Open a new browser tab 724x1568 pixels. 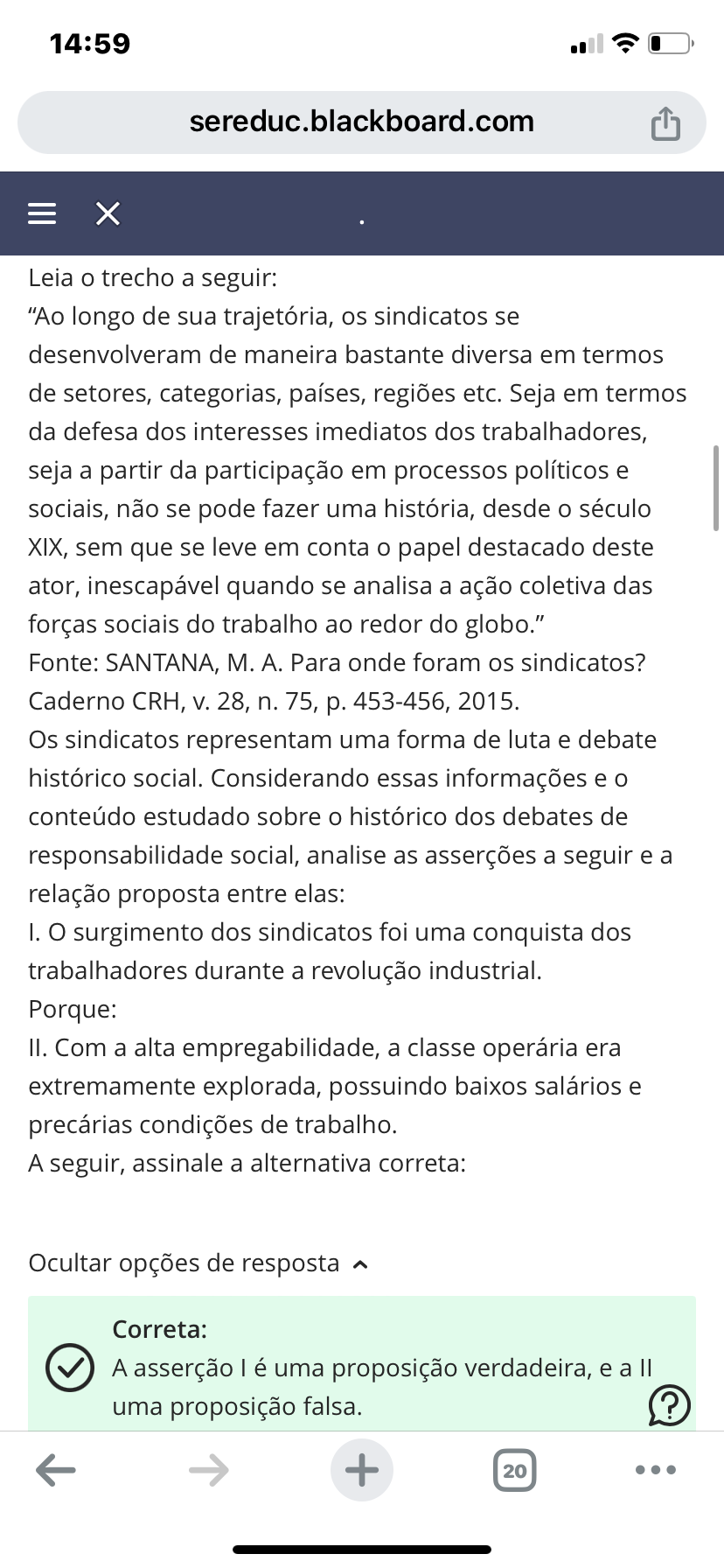coord(362,1470)
